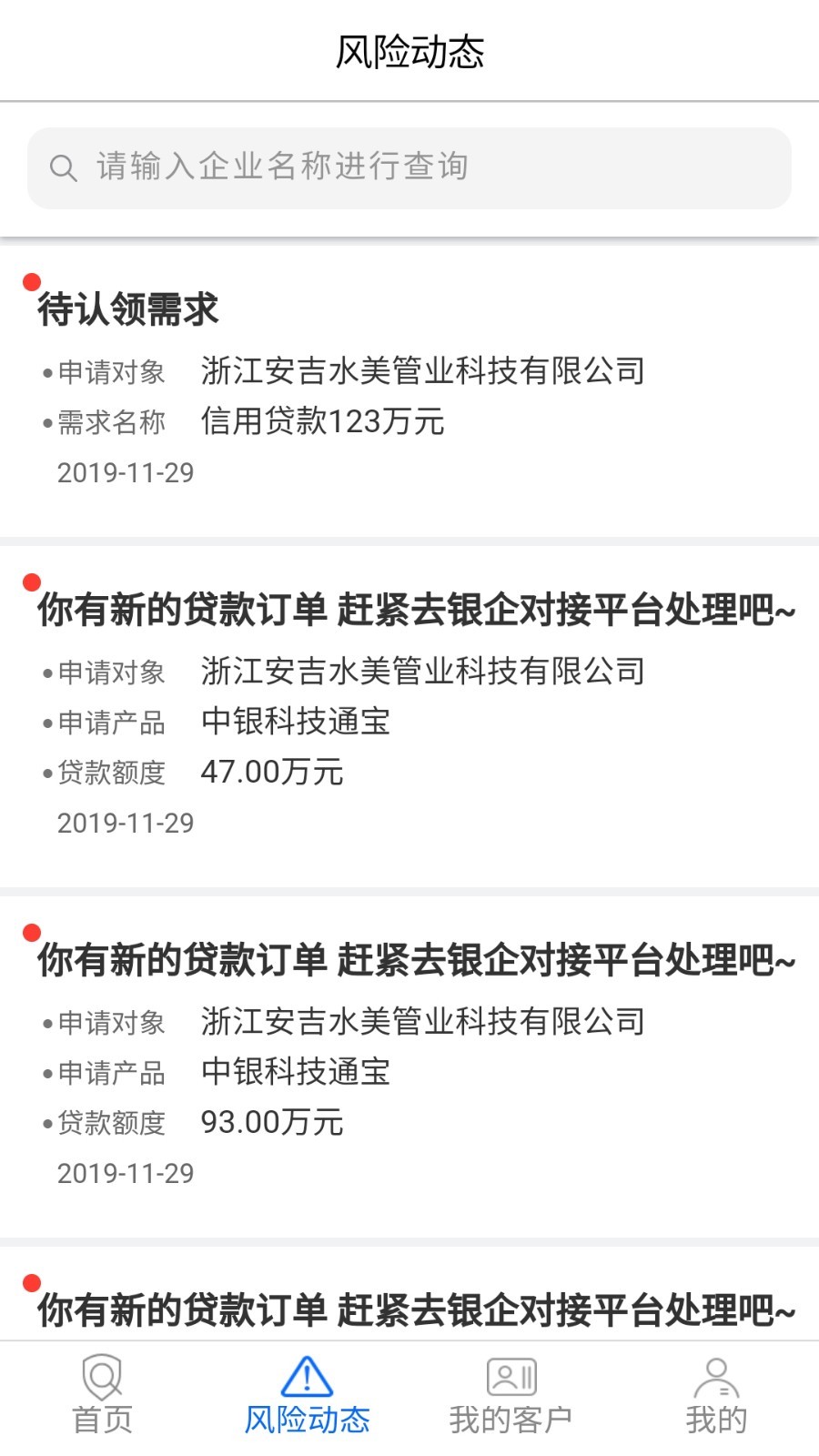Open 我的客户 contacts icon
The image size is (819, 1456).
[511, 1377]
